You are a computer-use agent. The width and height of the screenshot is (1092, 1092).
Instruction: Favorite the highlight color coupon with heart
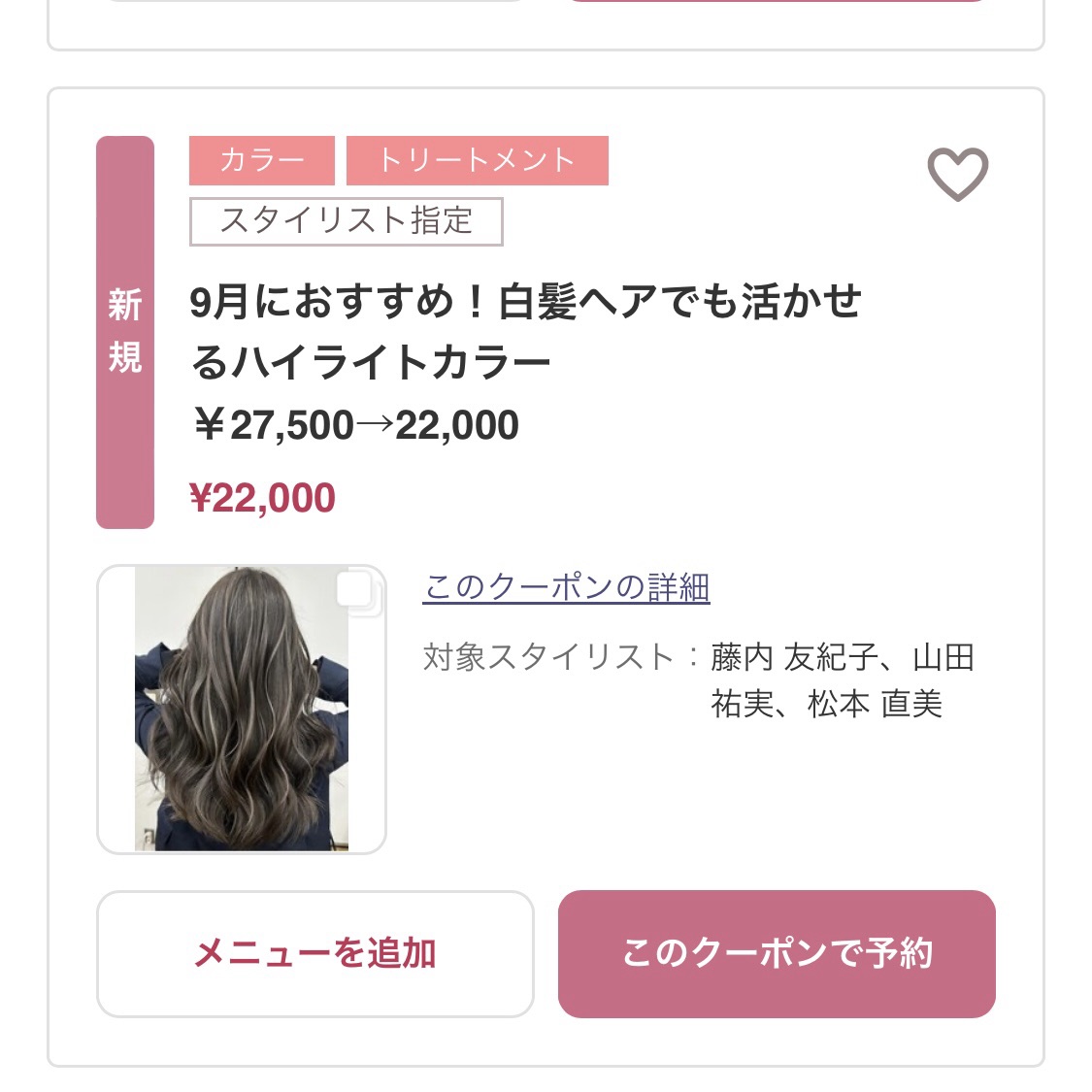click(x=957, y=175)
